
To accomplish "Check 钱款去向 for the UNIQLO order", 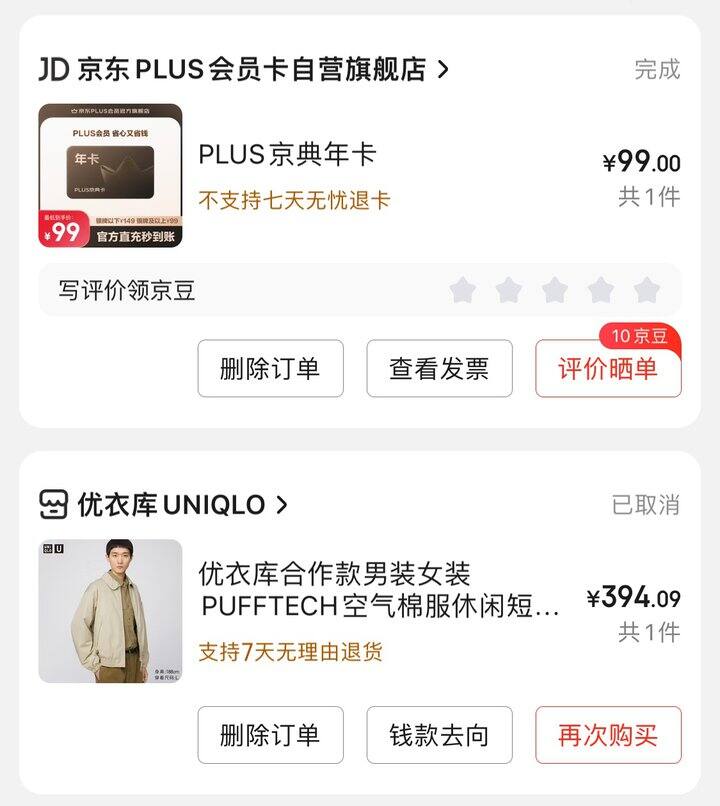I will coord(439,735).
